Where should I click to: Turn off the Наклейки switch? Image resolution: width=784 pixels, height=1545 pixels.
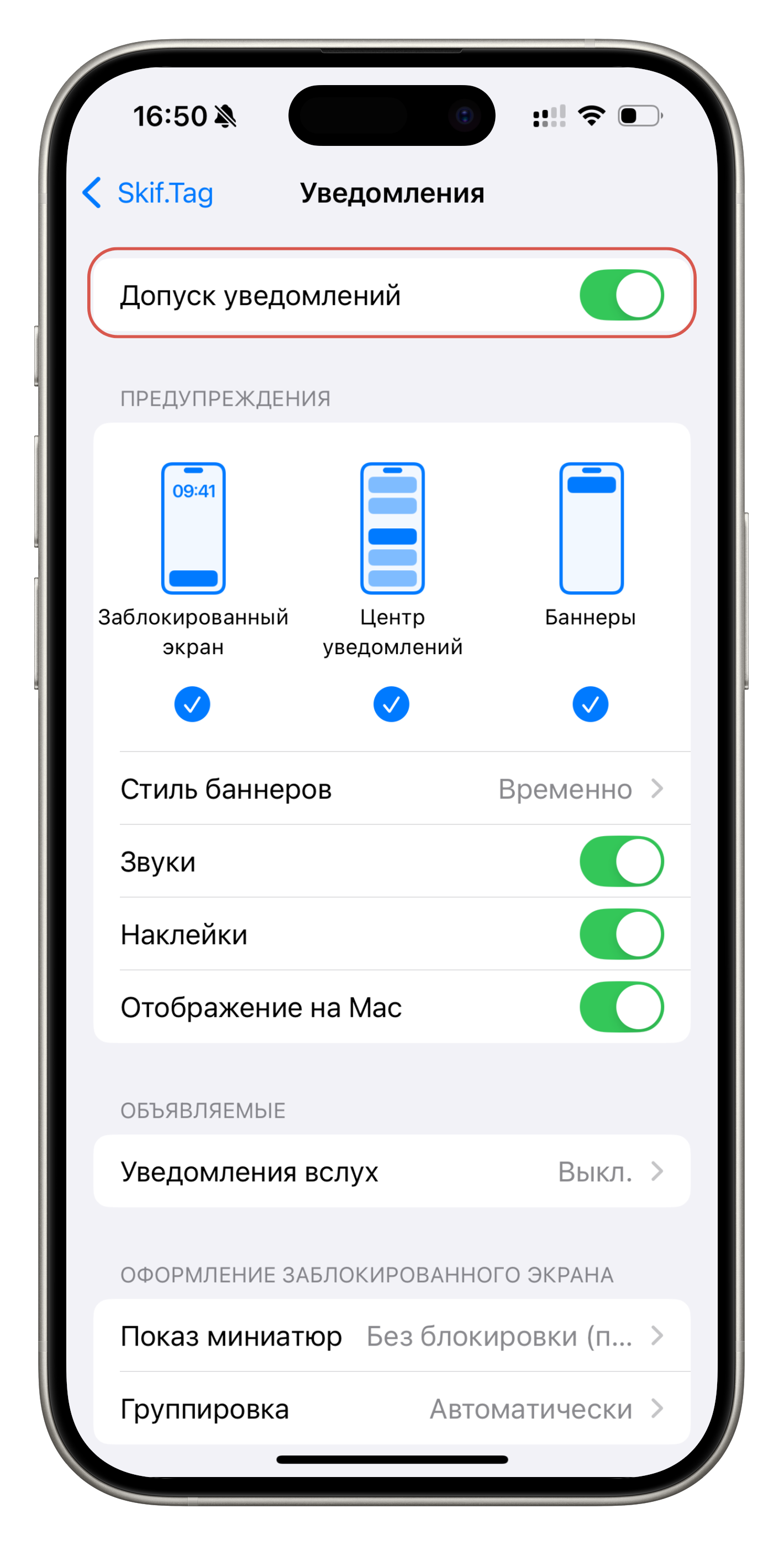point(621,934)
